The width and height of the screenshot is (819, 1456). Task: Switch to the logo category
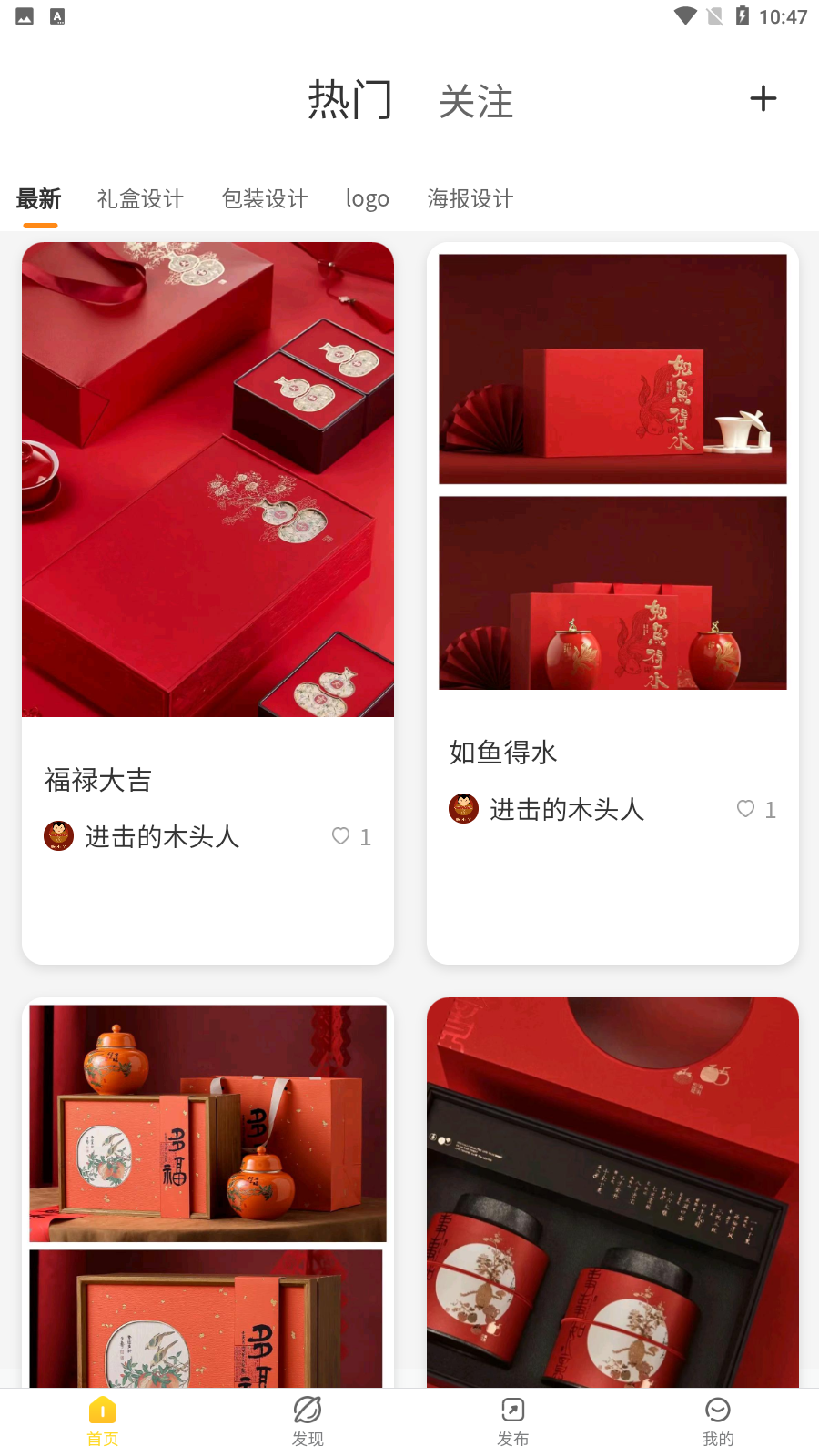(367, 199)
